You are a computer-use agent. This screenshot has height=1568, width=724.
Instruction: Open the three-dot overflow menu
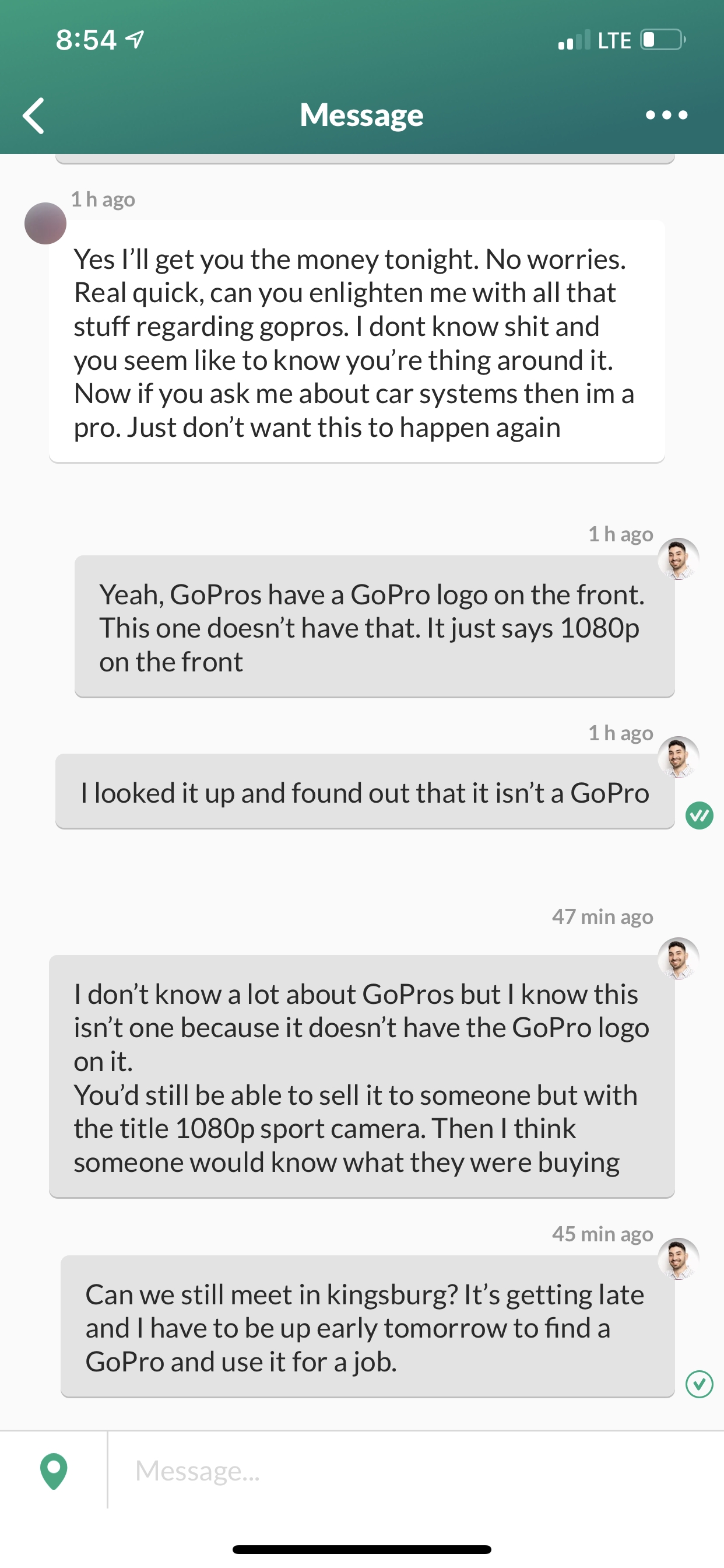point(666,115)
